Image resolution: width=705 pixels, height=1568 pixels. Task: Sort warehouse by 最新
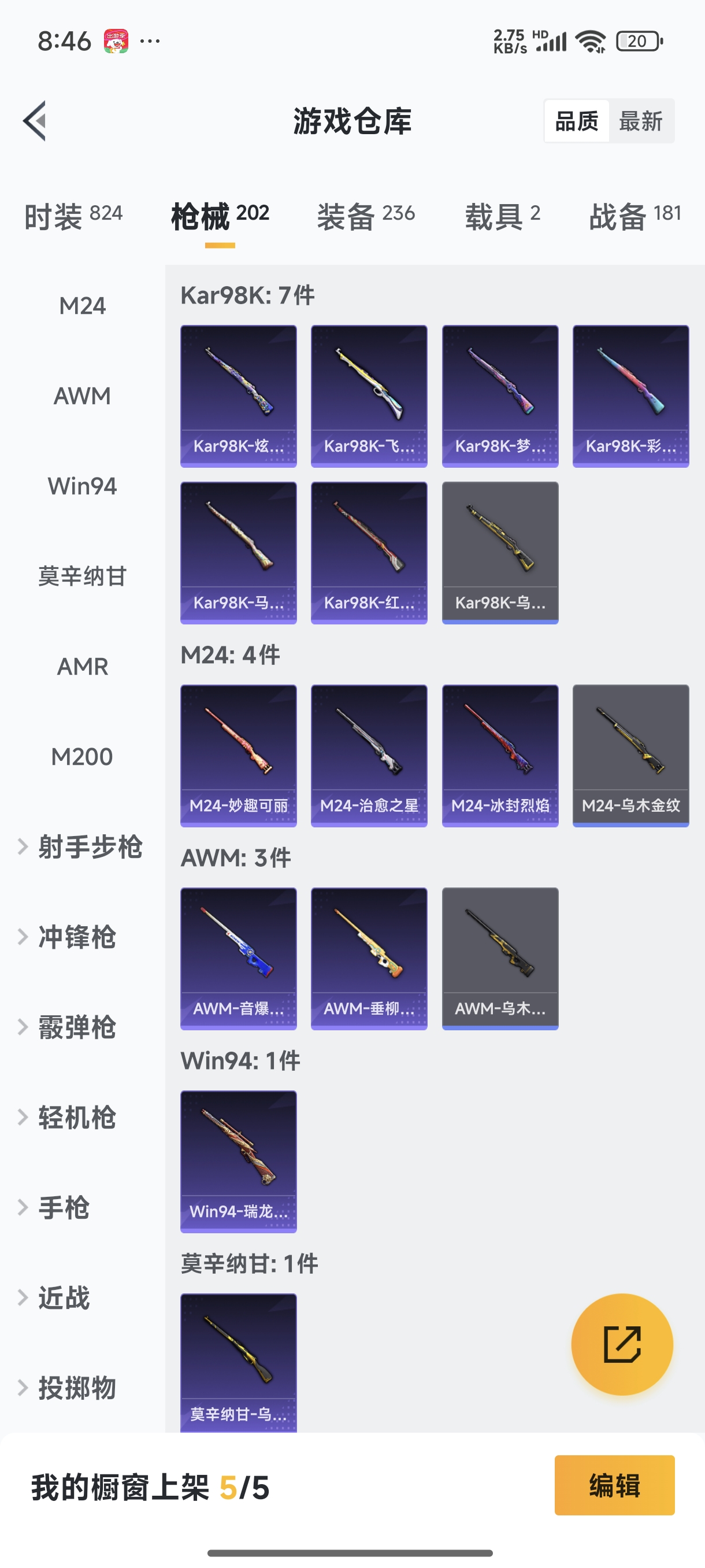640,121
